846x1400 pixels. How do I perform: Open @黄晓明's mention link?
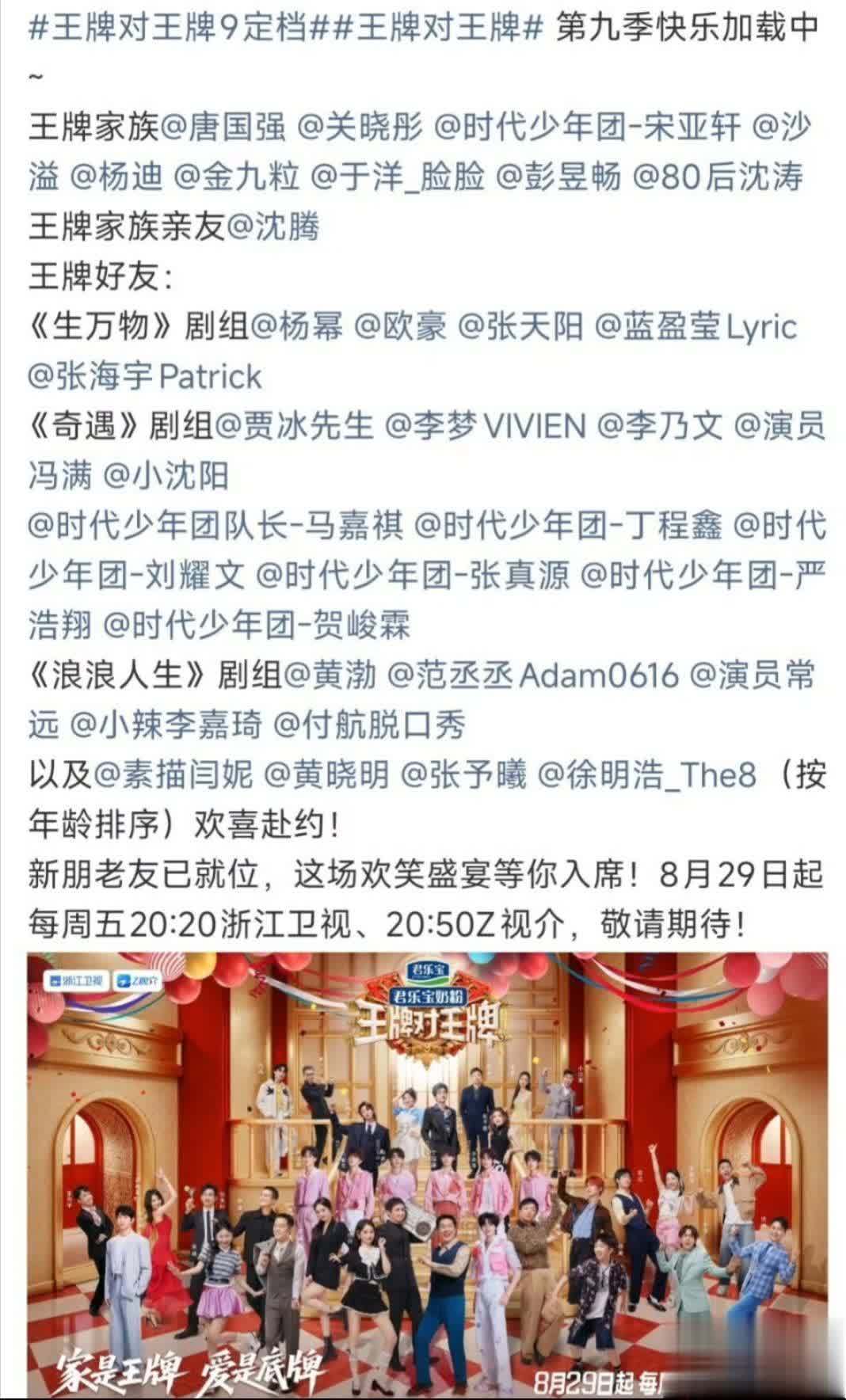[326, 774]
